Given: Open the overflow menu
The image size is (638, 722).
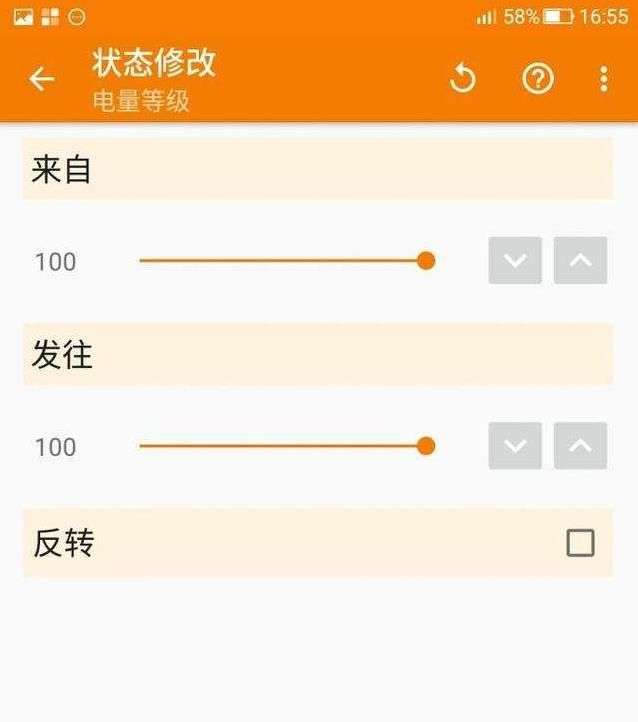Looking at the screenshot, I should click(x=603, y=79).
